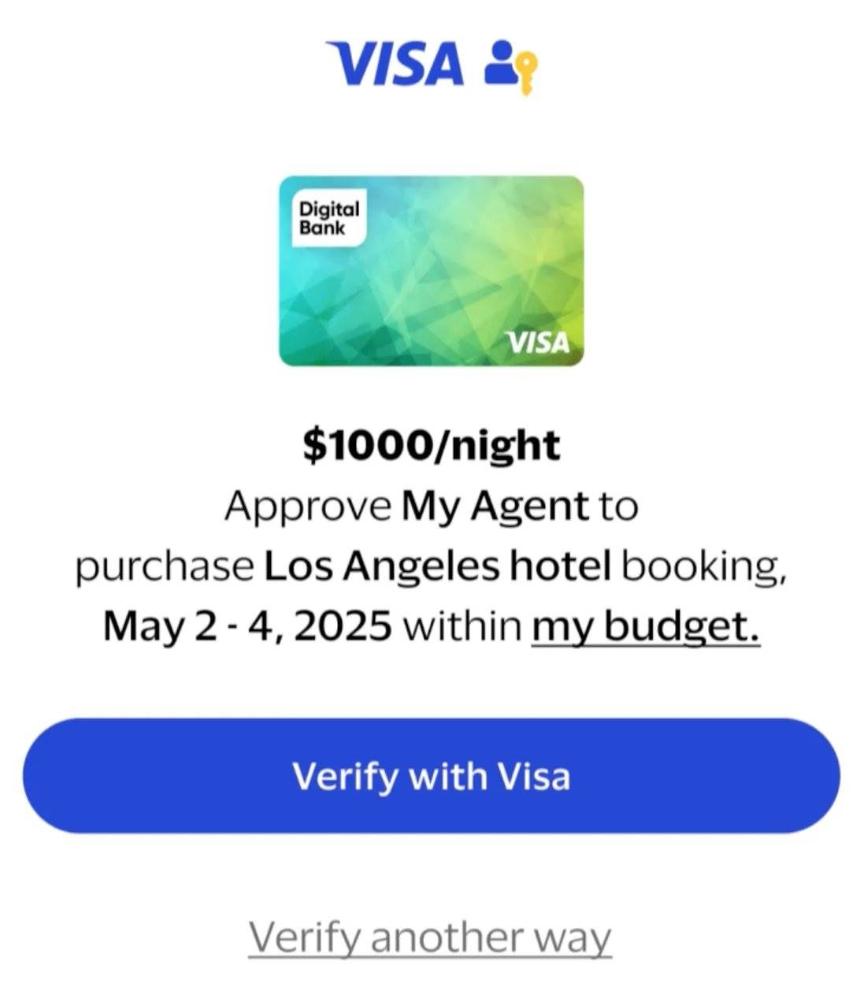
Task: Choose Verify another way
Action: [x=429, y=937]
